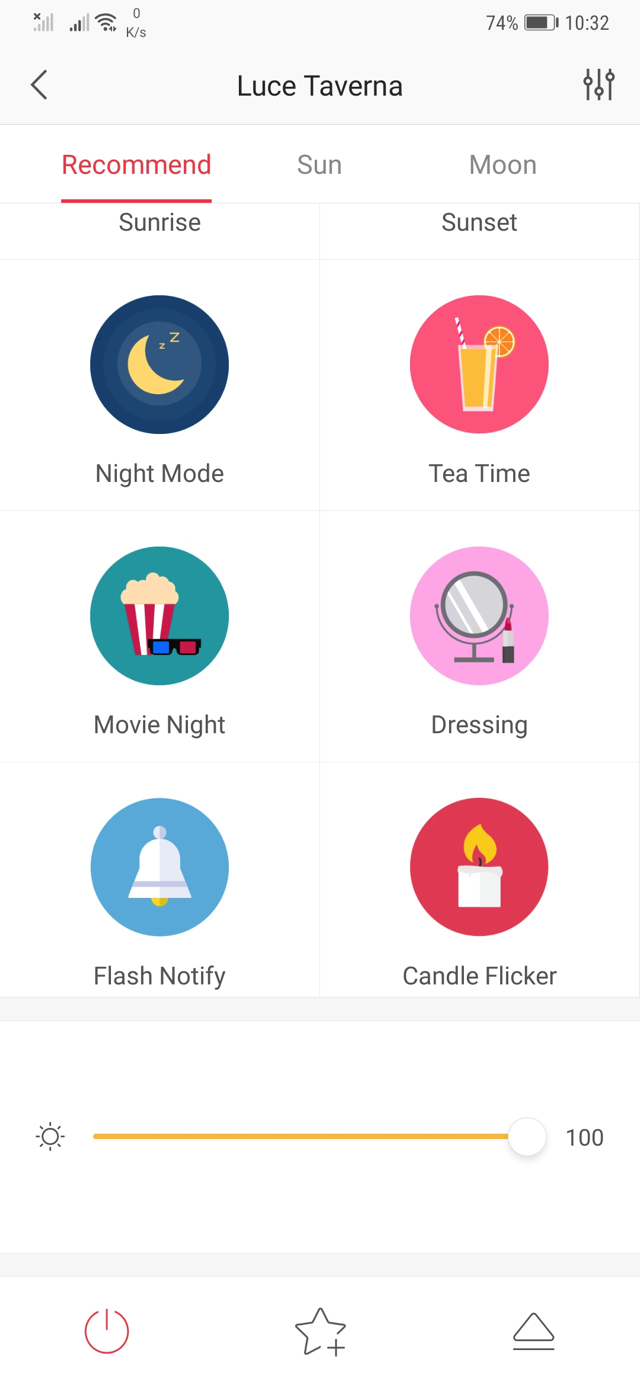Select the Recommend tab
This screenshot has height=1387, width=640.
pyautogui.click(x=136, y=165)
